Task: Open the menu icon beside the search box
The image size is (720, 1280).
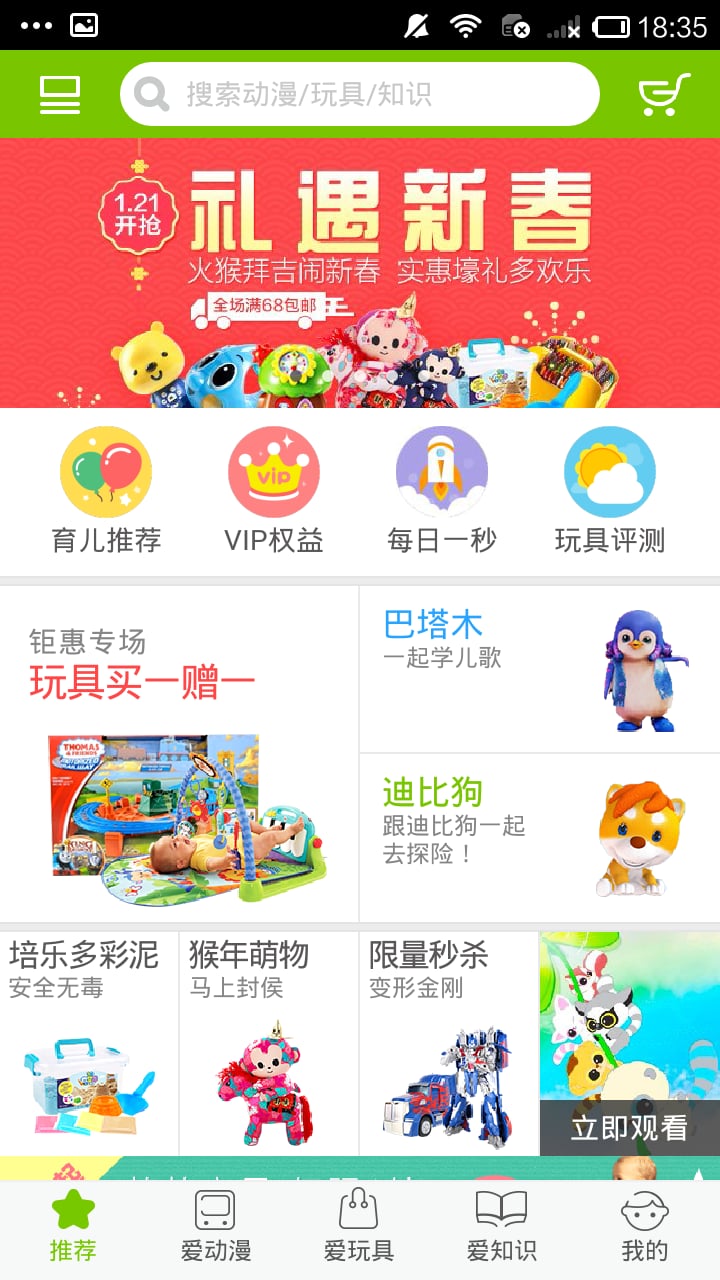Action: point(60,95)
